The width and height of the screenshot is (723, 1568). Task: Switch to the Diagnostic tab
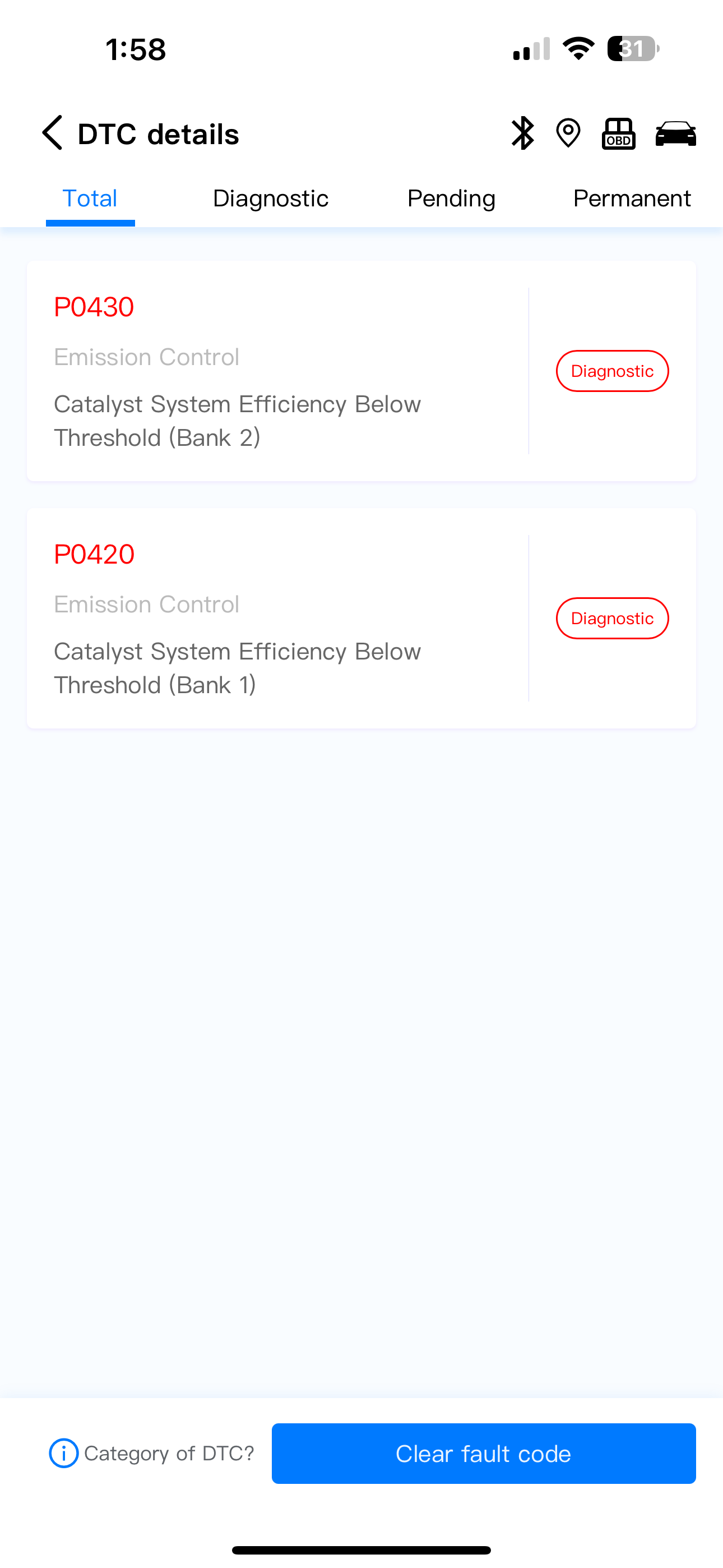tap(270, 199)
